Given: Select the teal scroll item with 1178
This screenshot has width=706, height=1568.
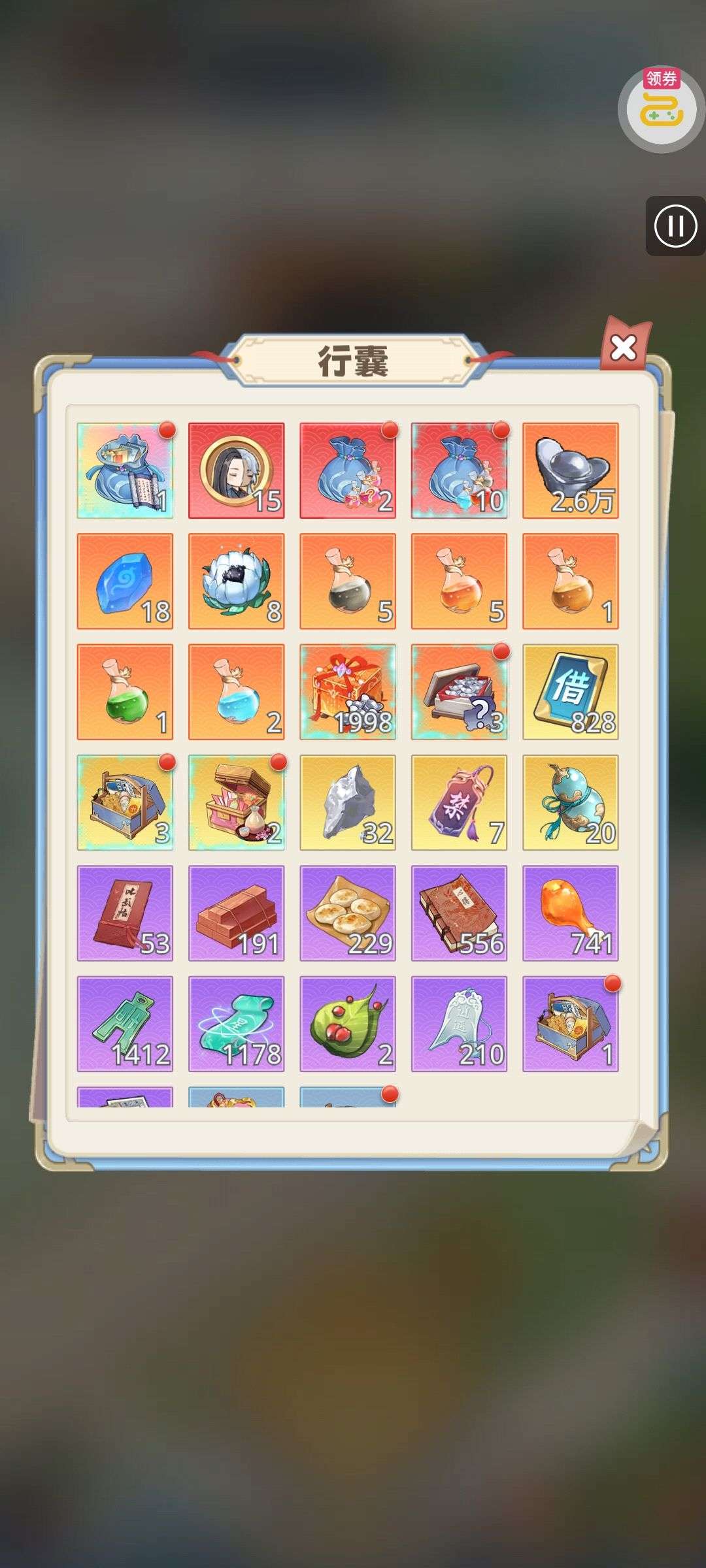Looking at the screenshot, I should pyautogui.click(x=237, y=1024).
